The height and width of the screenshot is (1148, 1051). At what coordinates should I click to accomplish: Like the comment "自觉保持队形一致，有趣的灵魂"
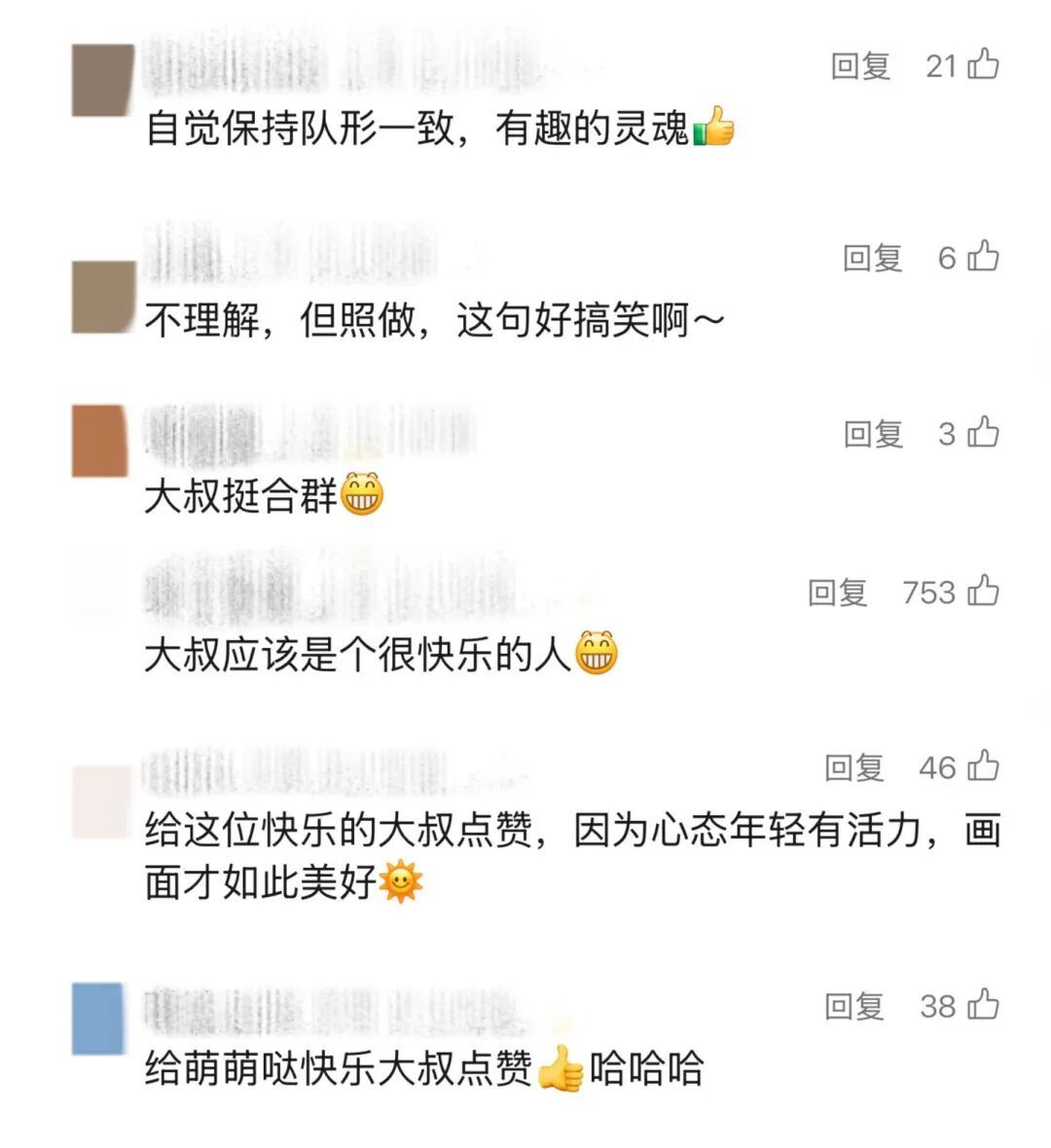click(x=983, y=63)
